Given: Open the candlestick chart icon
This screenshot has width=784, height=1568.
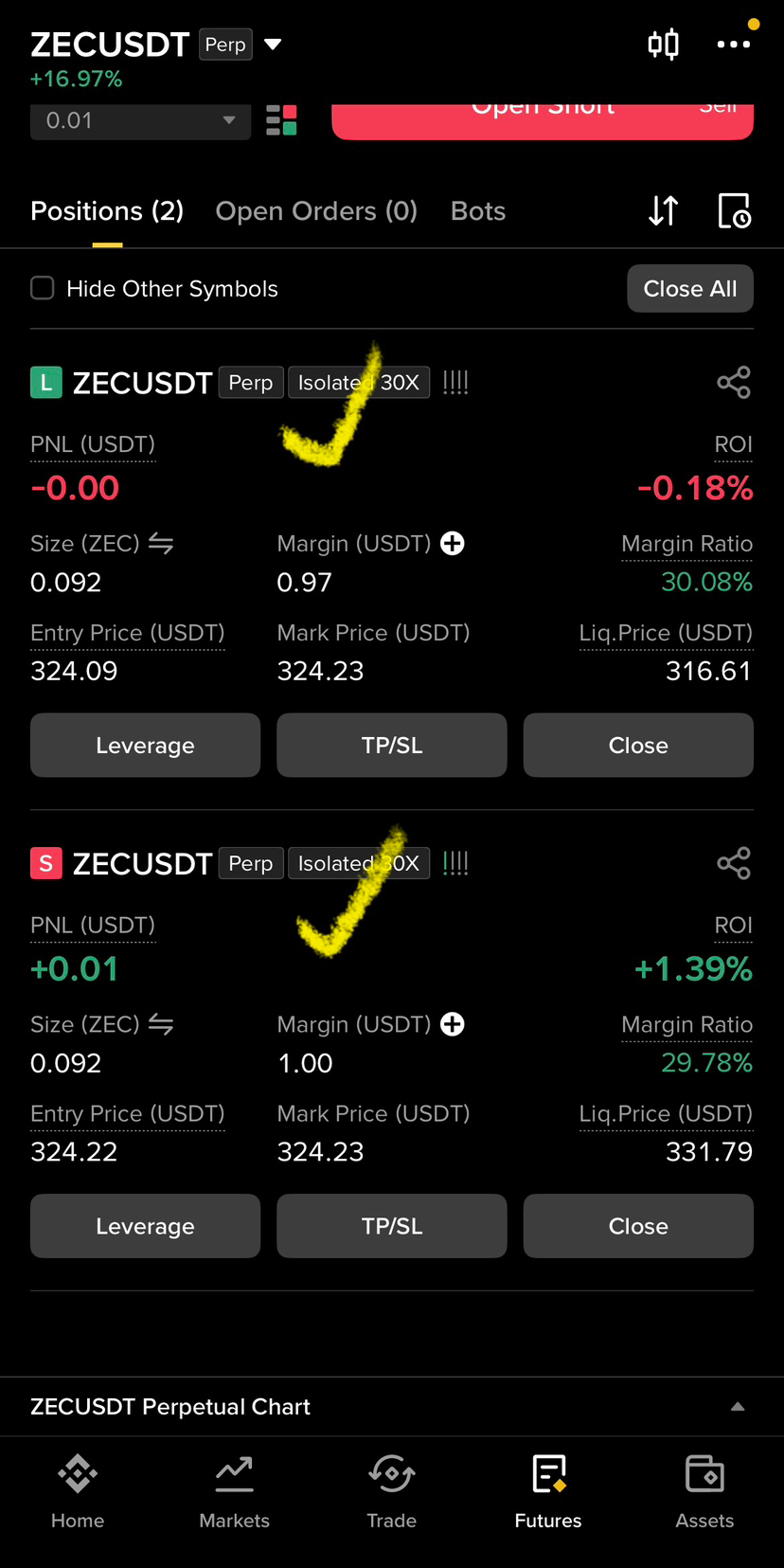Looking at the screenshot, I should [x=663, y=44].
